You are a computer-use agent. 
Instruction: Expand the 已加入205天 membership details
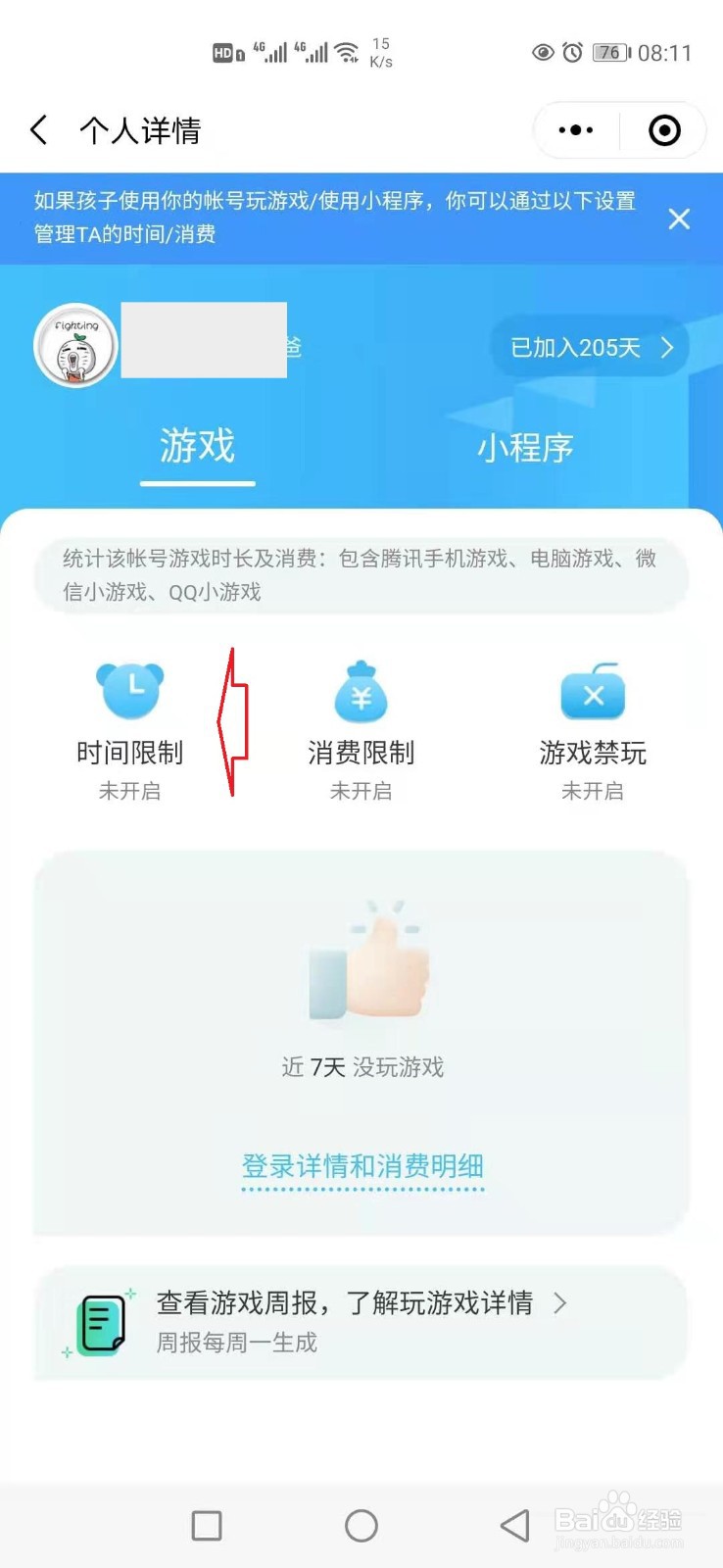pyautogui.click(x=587, y=346)
